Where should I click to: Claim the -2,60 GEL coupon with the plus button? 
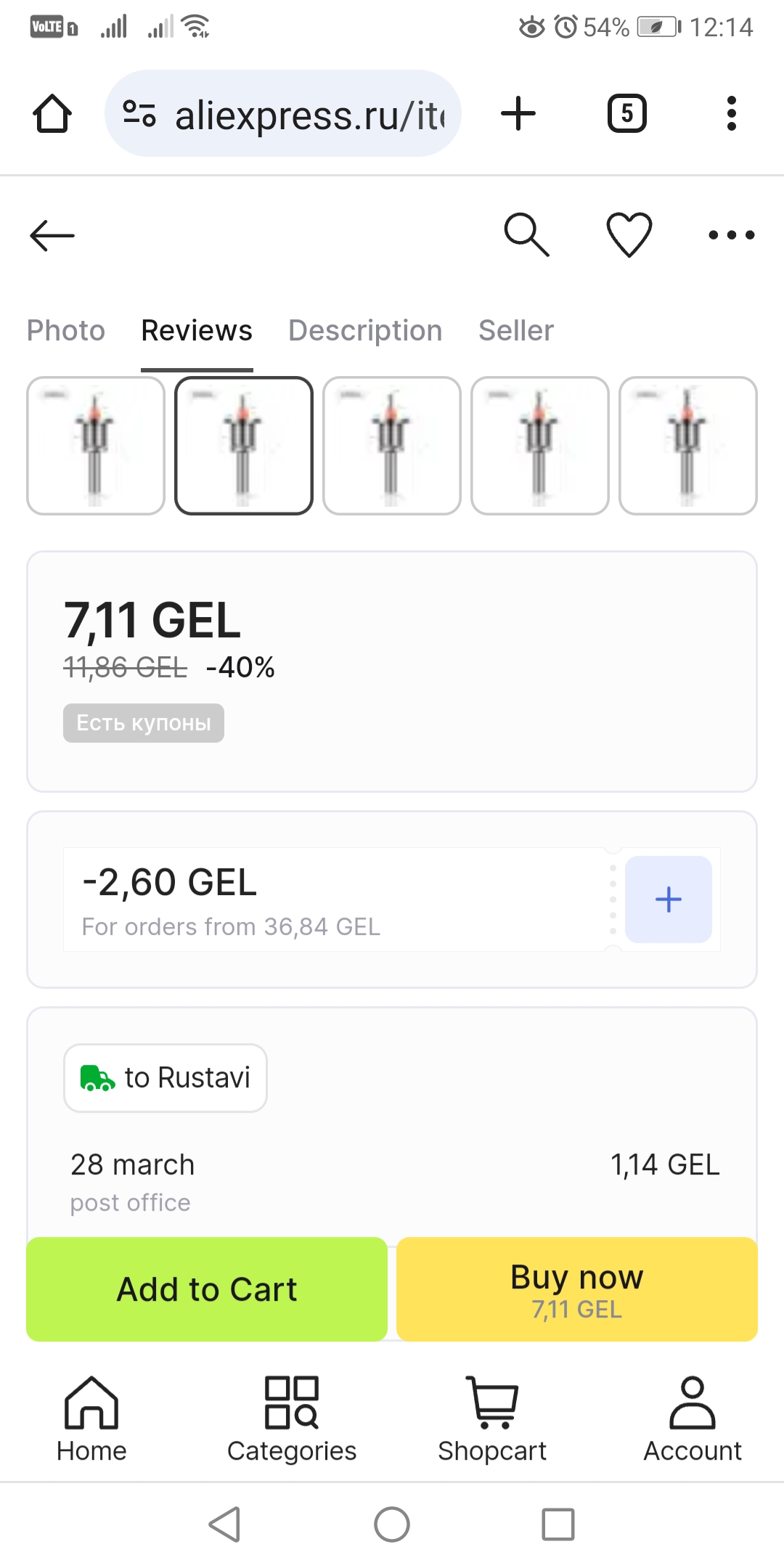coord(668,899)
